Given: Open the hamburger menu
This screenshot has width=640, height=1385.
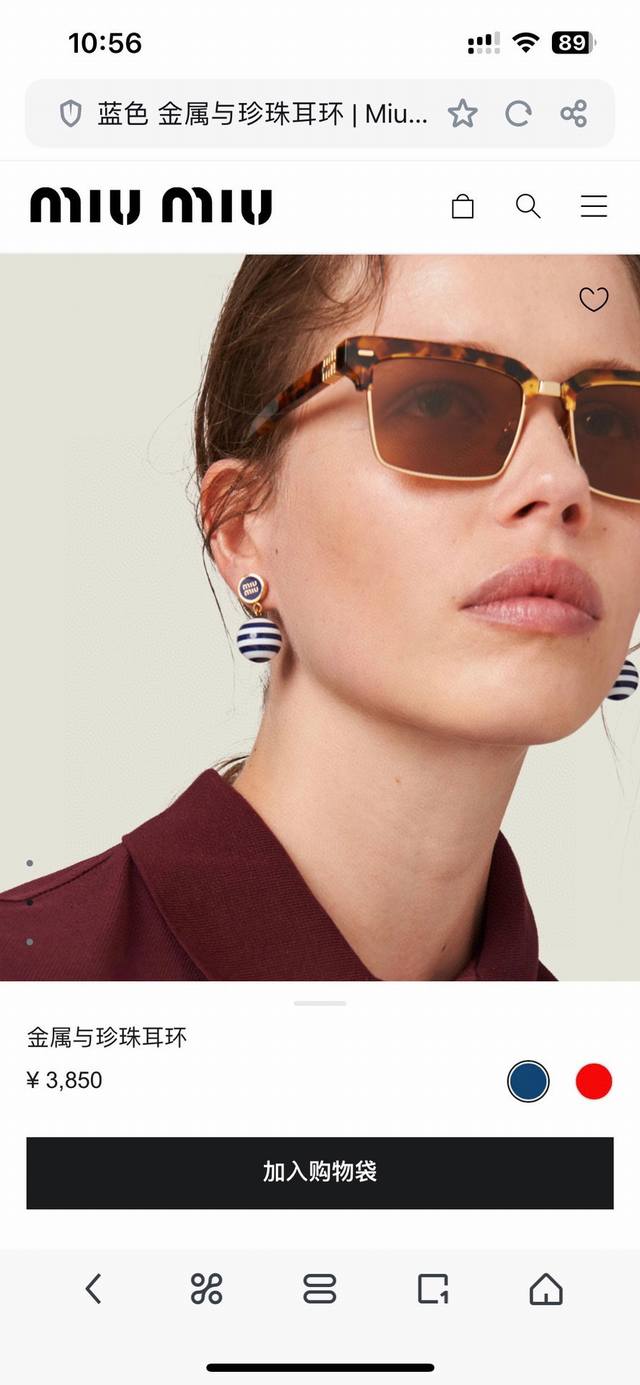Looking at the screenshot, I should [594, 207].
